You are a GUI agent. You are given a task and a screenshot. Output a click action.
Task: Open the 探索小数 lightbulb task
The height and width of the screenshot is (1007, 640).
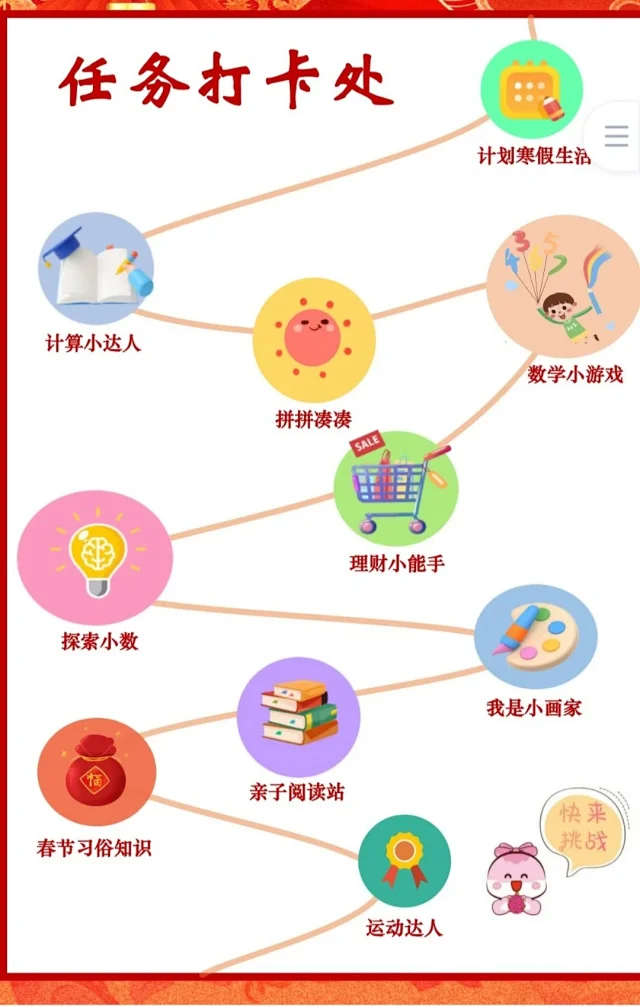[95, 558]
